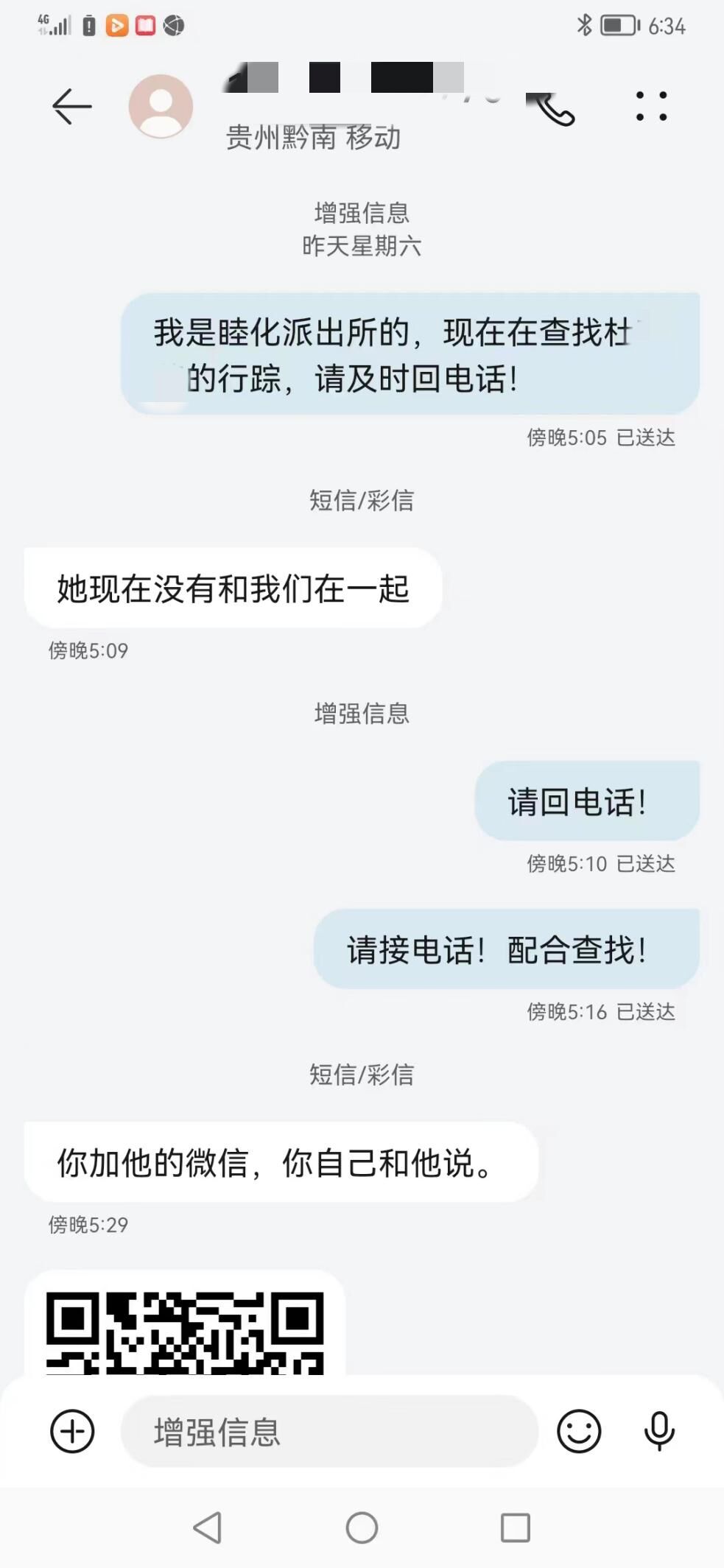Open the plus attachment menu
This screenshot has width=724, height=1568.
tap(72, 1431)
